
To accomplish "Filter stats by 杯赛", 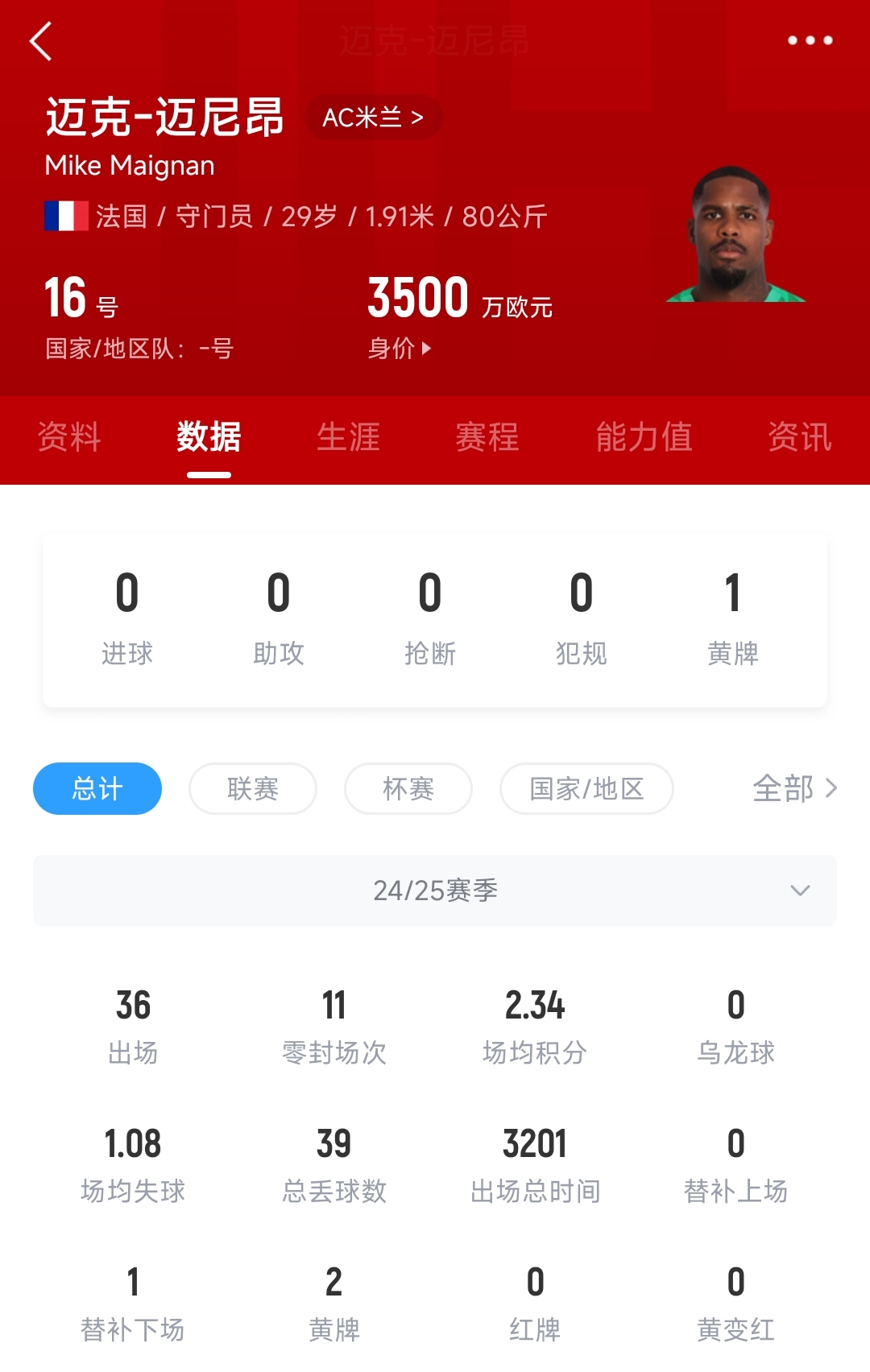I will 408,788.
